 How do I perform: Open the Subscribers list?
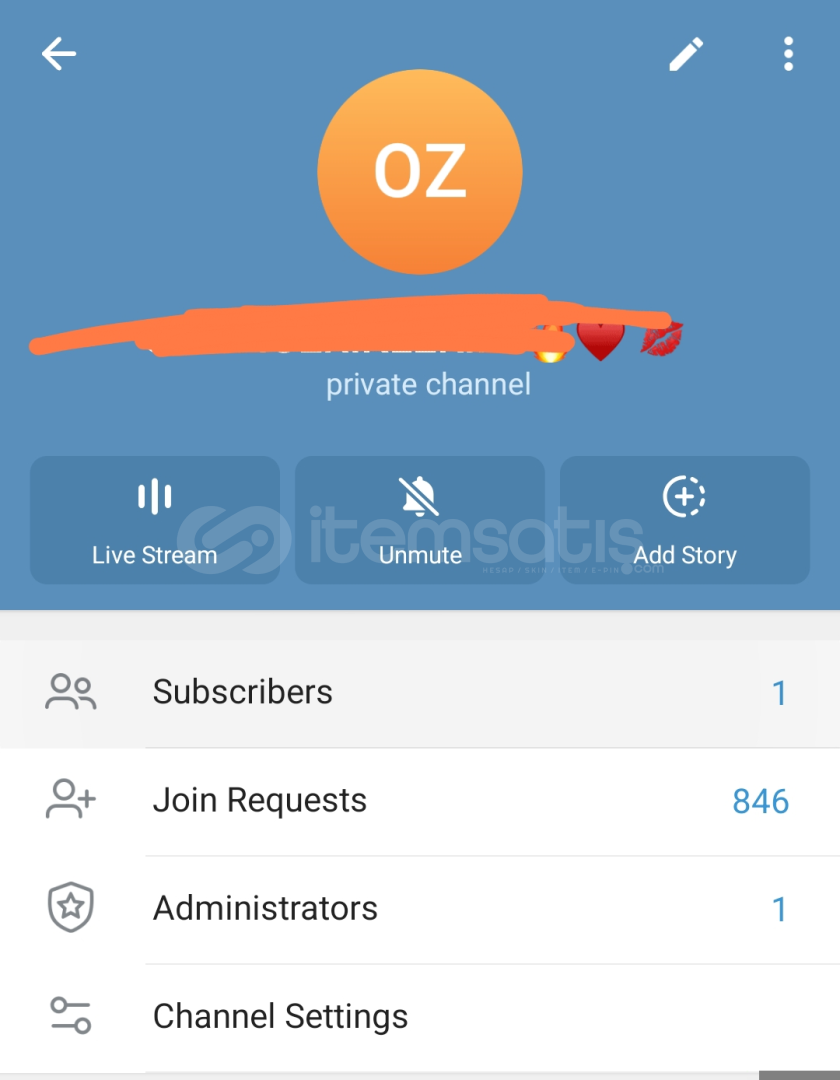[x=420, y=692]
